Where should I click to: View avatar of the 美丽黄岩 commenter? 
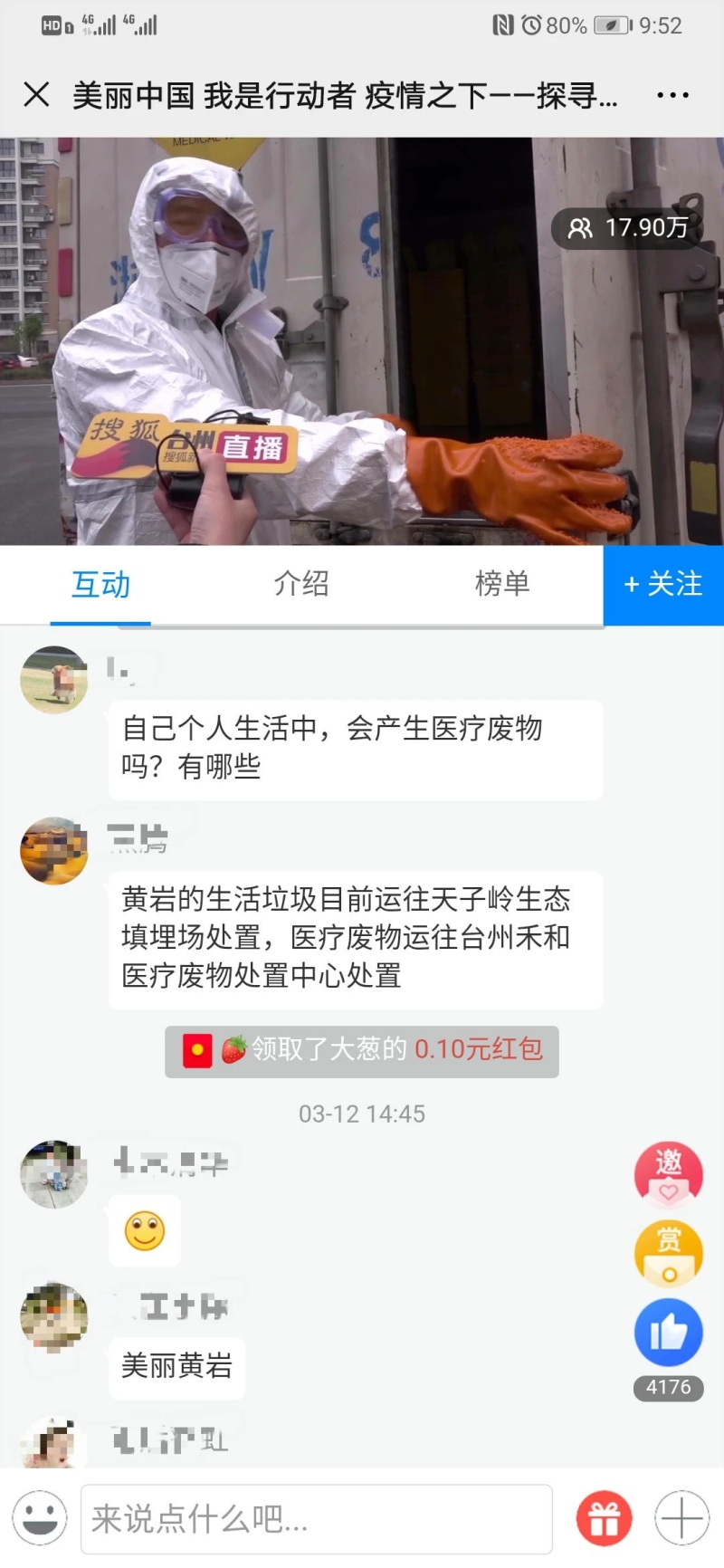(54, 1317)
